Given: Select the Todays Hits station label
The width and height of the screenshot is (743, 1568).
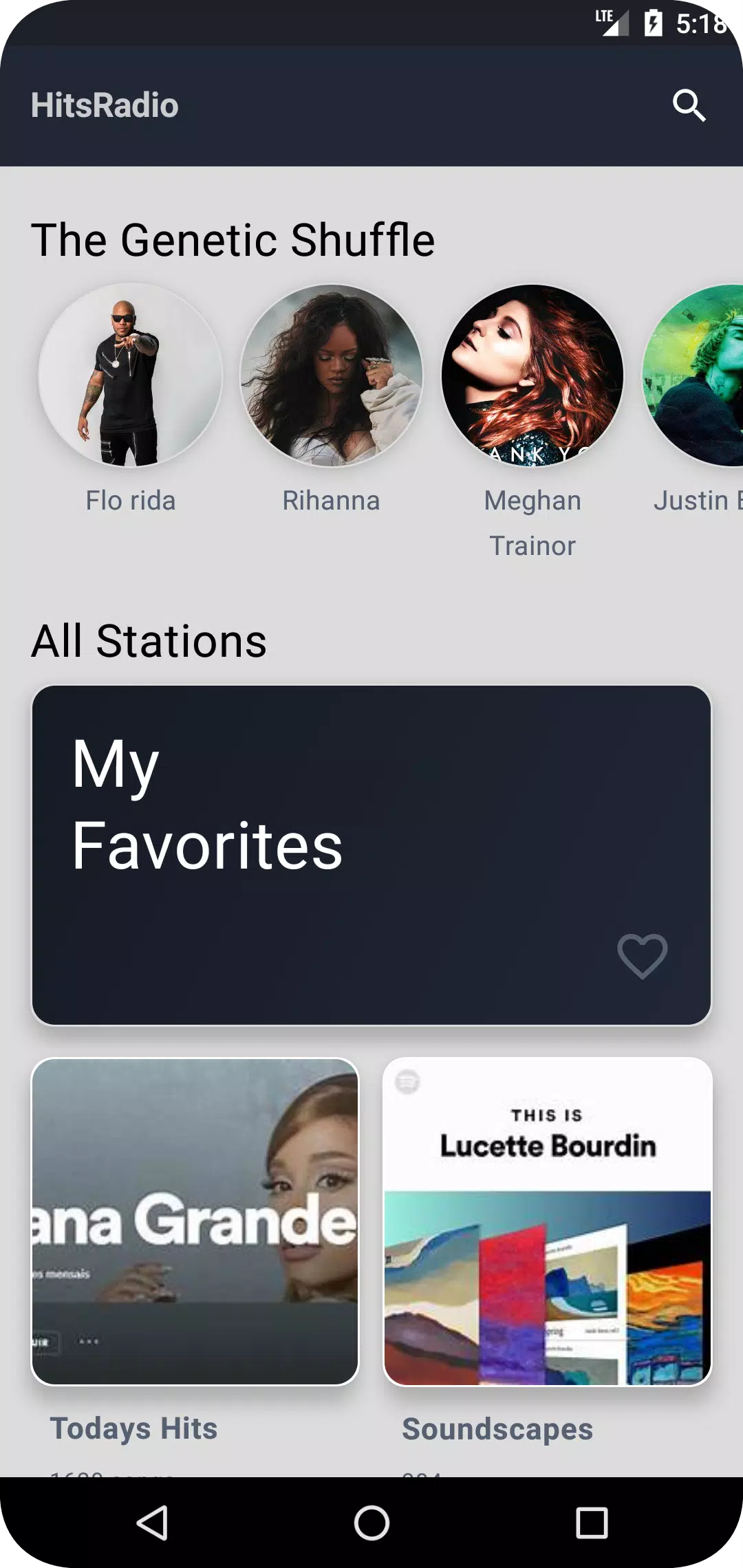Looking at the screenshot, I should (133, 1428).
